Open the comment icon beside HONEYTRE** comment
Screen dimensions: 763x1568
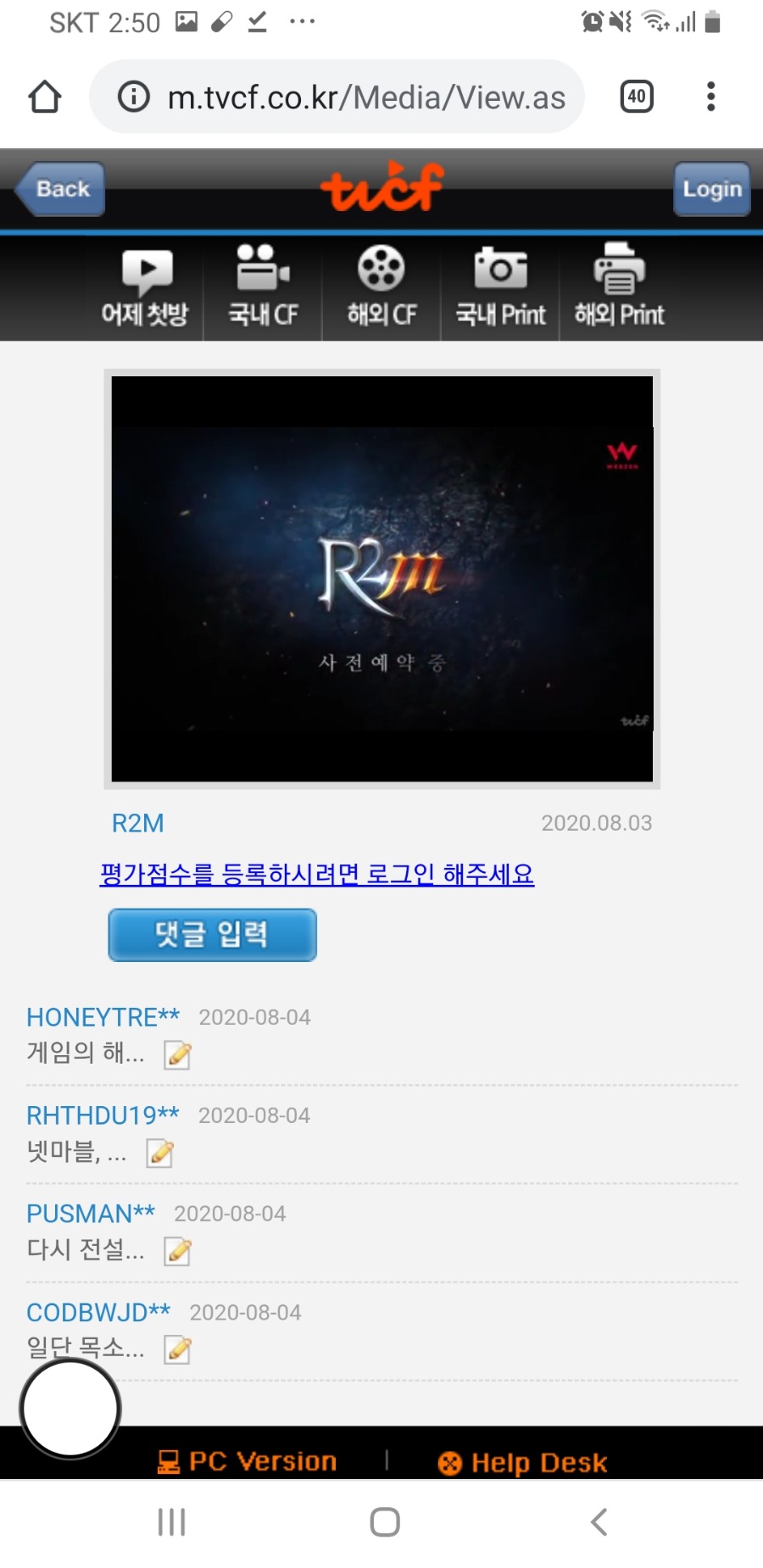pyautogui.click(x=177, y=1054)
